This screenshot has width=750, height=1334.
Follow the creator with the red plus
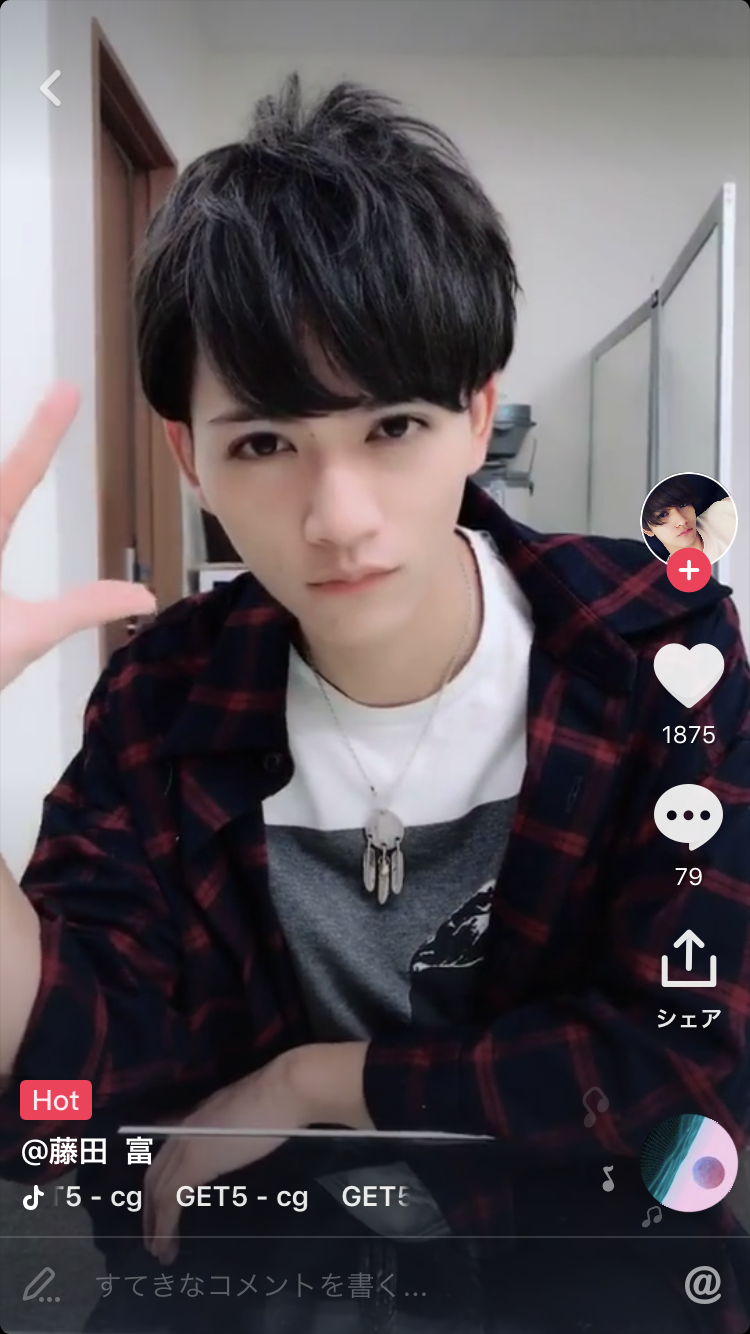pyautogui.click(x=688, y=571)
